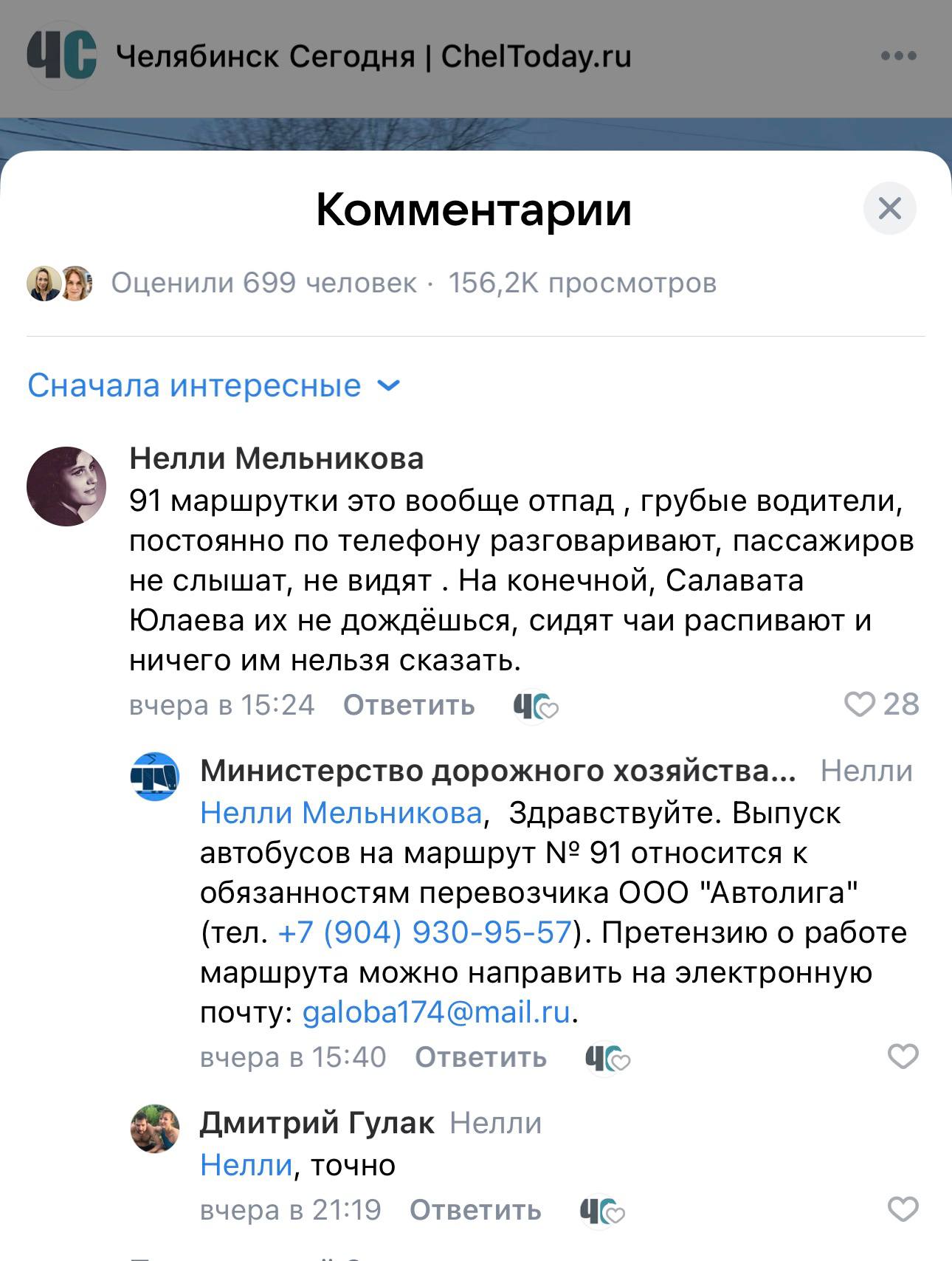Like Дмитрий Гулак's comment
The width and height of the screenshot is (952, 1261).
pyautogui.click(x=903, y=1209)
